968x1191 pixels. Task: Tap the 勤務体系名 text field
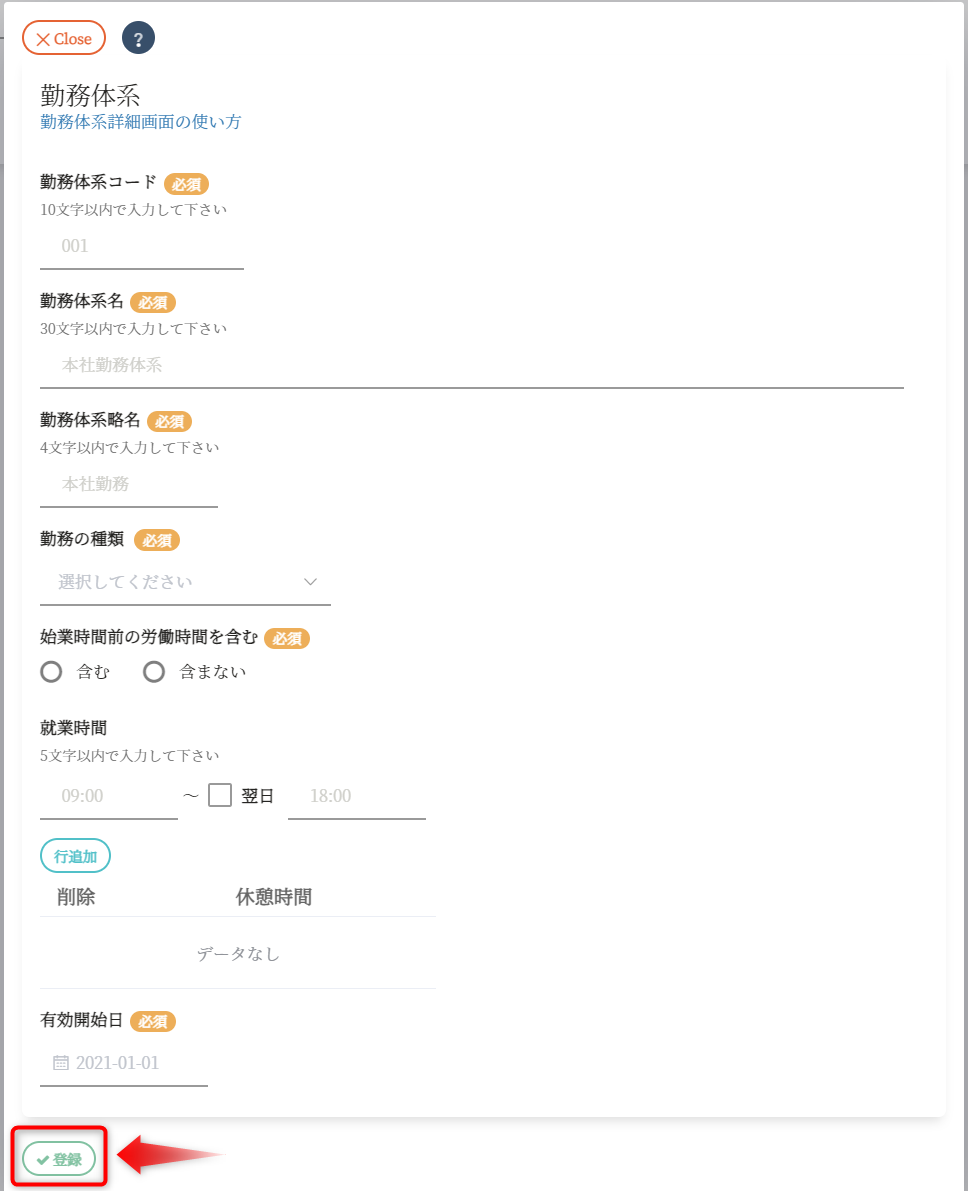471,365
